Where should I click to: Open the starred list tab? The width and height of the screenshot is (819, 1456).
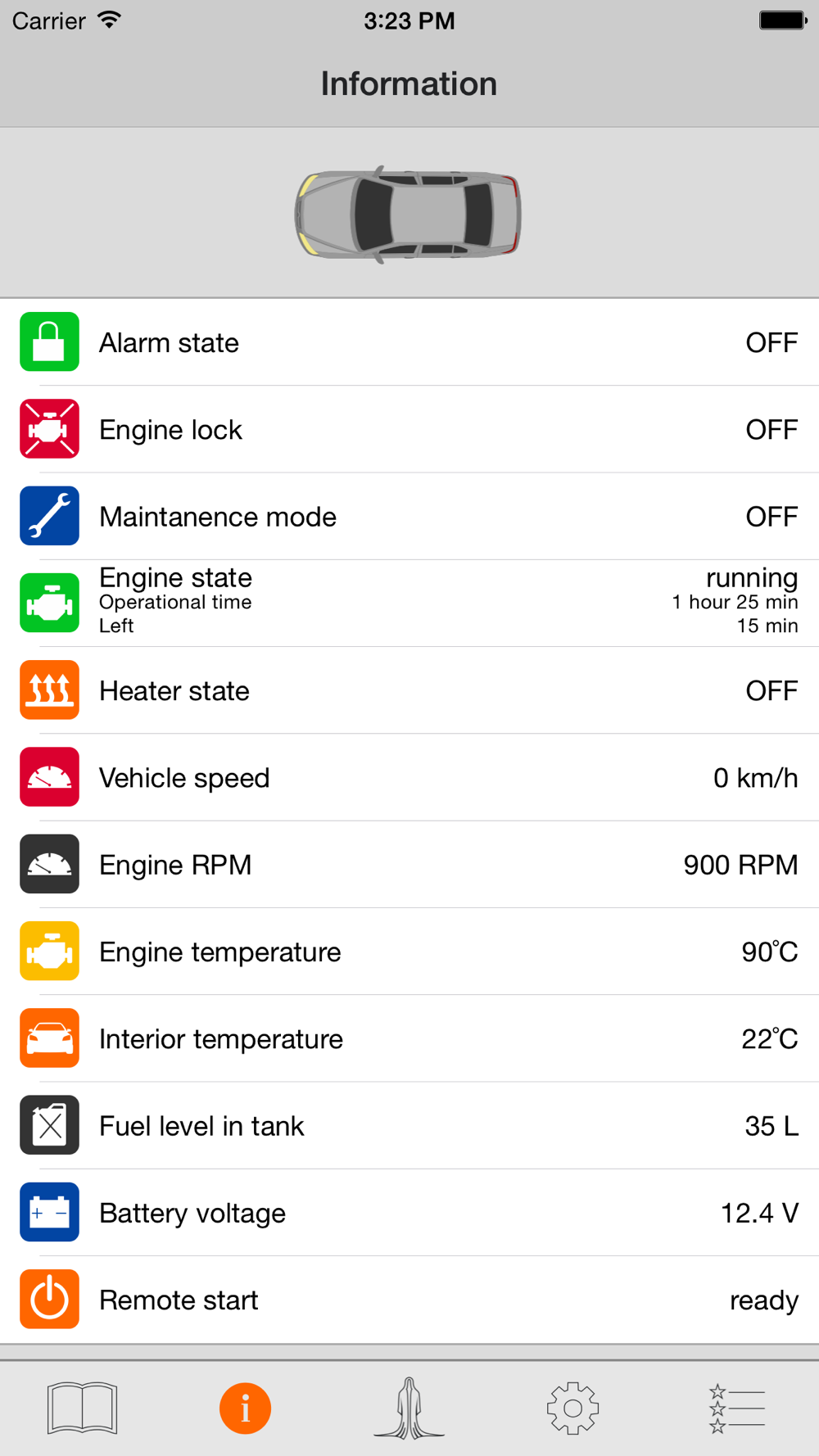[736, 1408]
